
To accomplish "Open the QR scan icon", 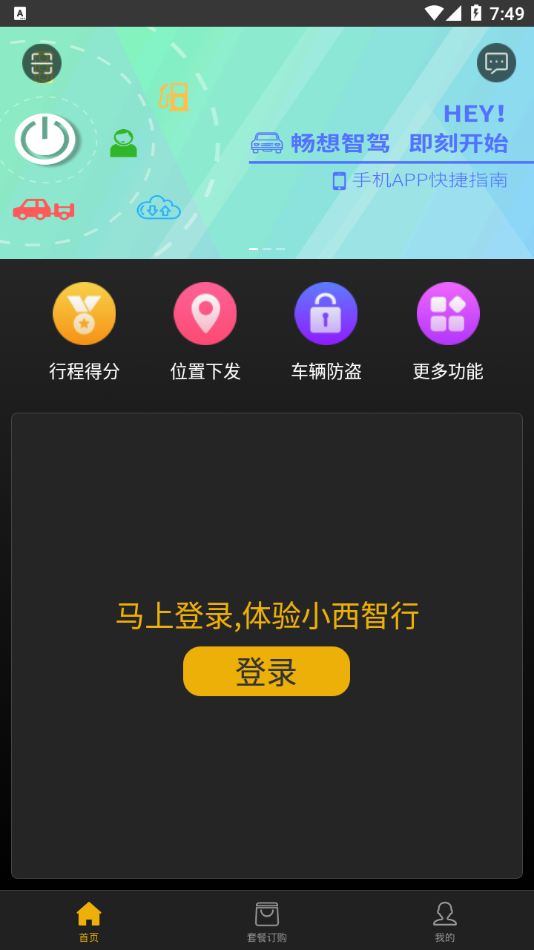I will pos(42,63).
